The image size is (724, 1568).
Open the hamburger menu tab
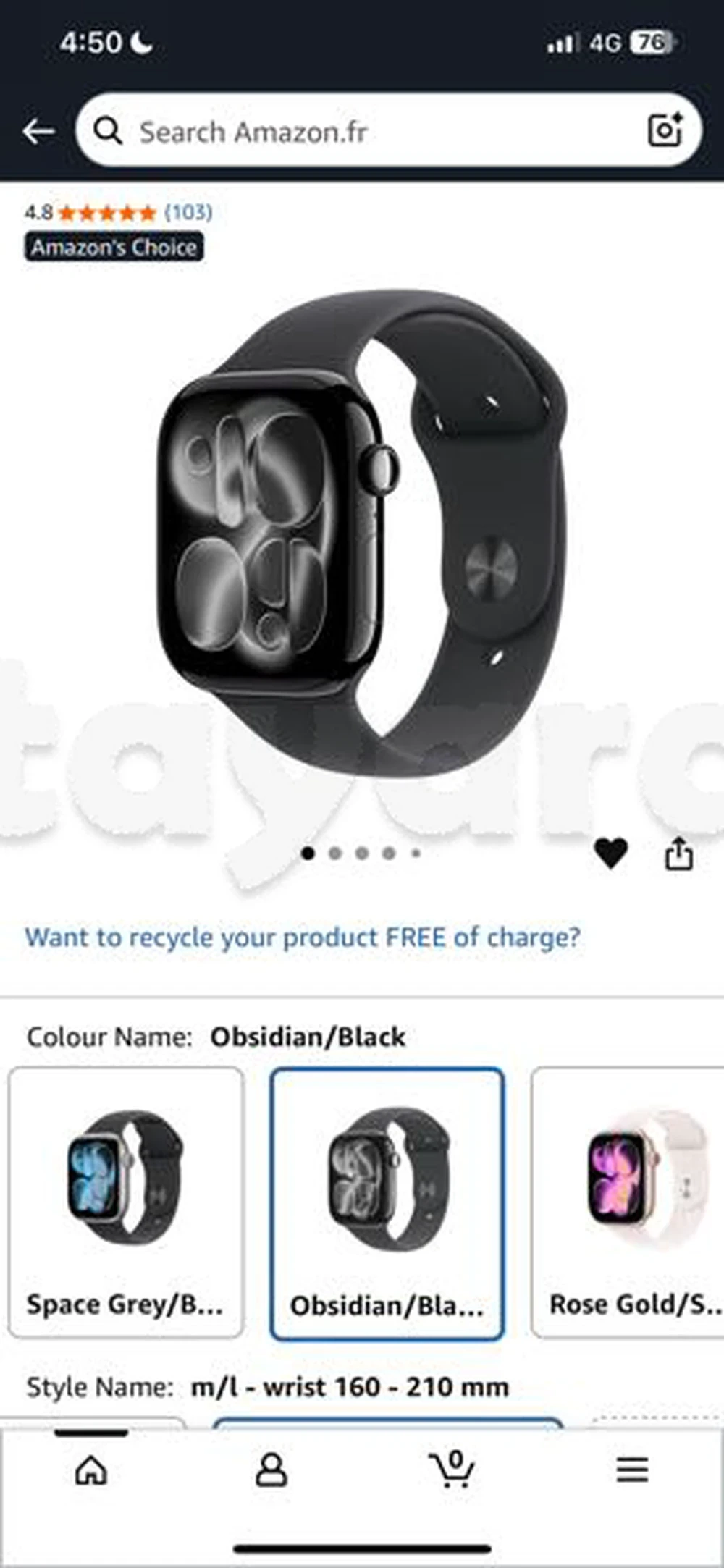coord(632,1470)
